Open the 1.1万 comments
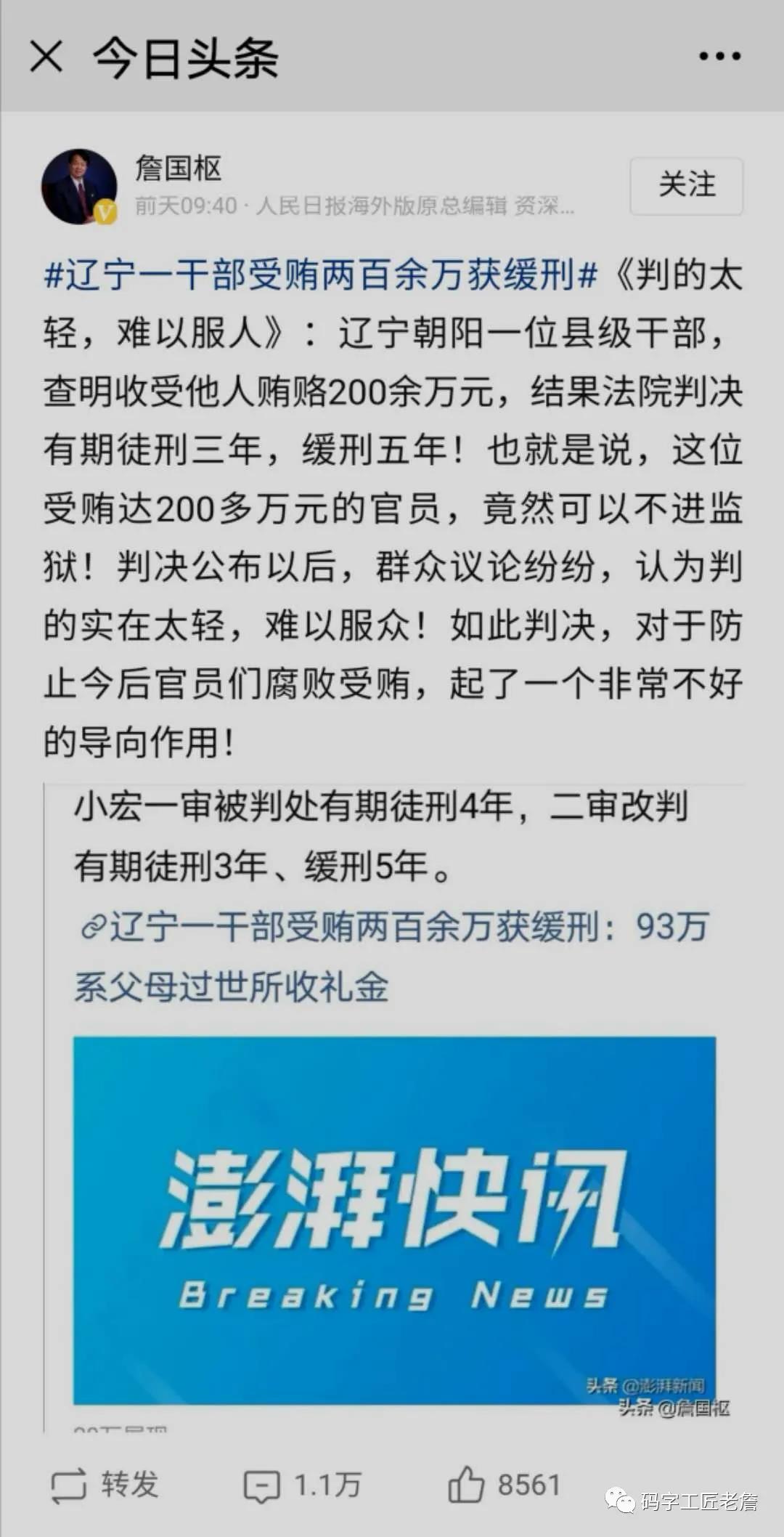The image size is (784, 1537). pyautogui.click(x=302, y=1485)
